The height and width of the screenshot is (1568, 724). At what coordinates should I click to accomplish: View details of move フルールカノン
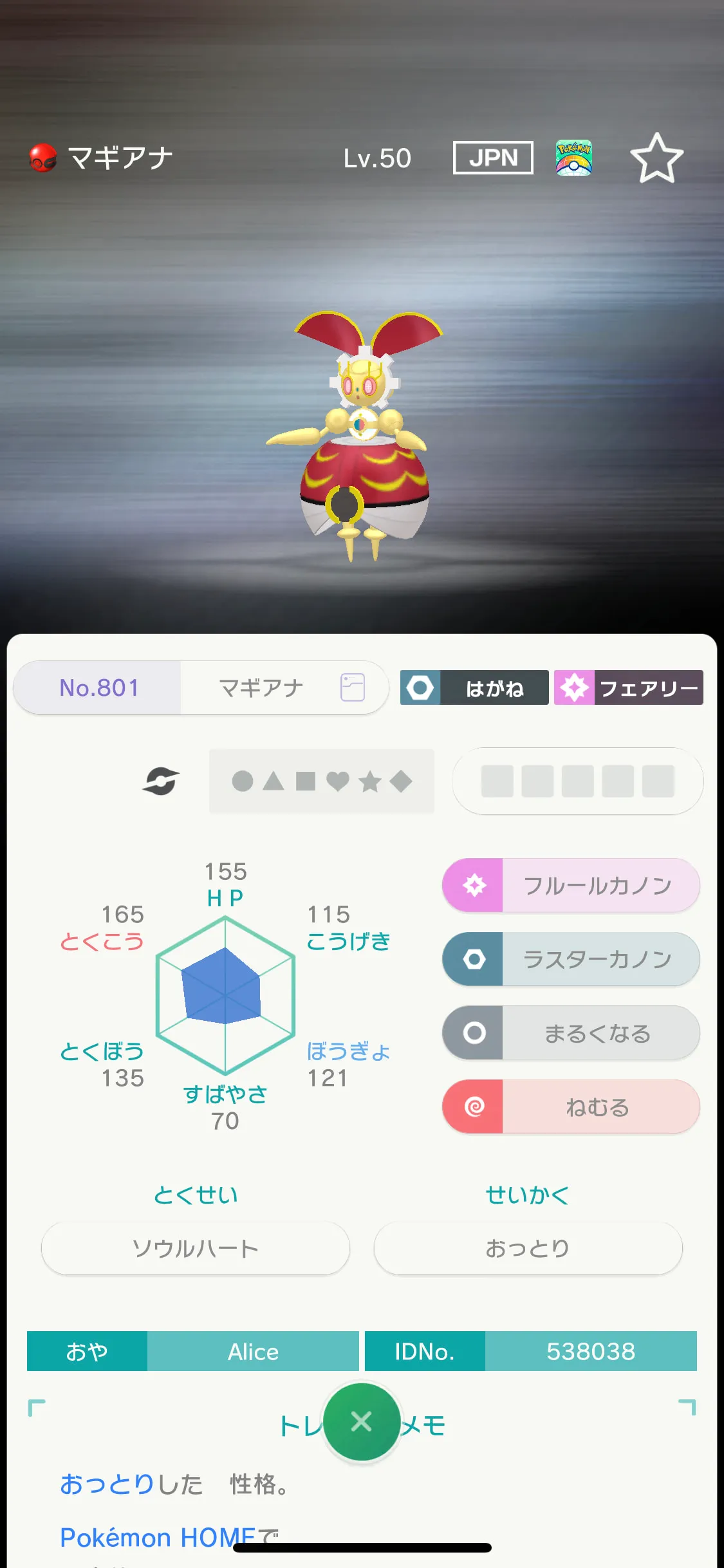pos(571,886)
